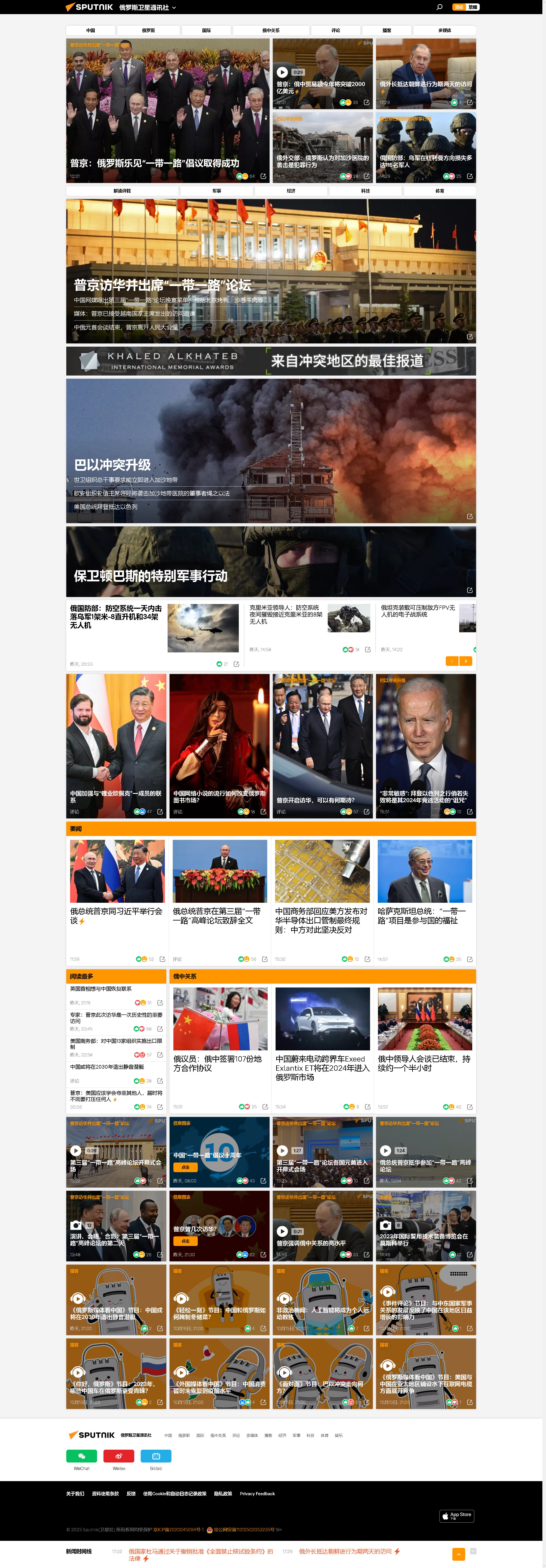Tap the orange back-to-top arrow button
Screen dimensions: 546x1568
pos(458,1554)
